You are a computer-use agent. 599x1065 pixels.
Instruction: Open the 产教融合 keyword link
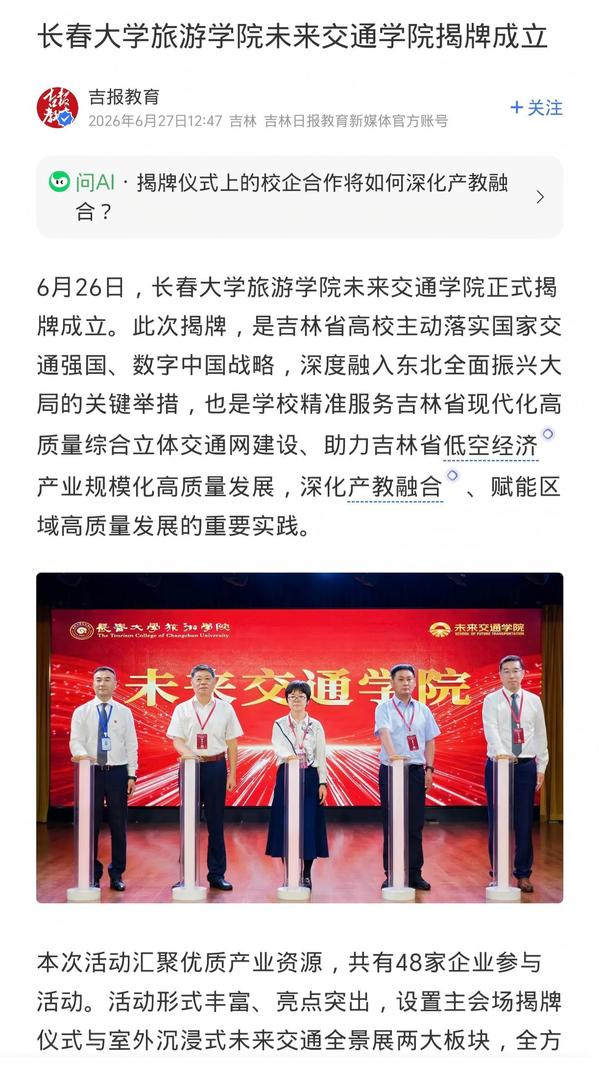[x=395, y=487]
